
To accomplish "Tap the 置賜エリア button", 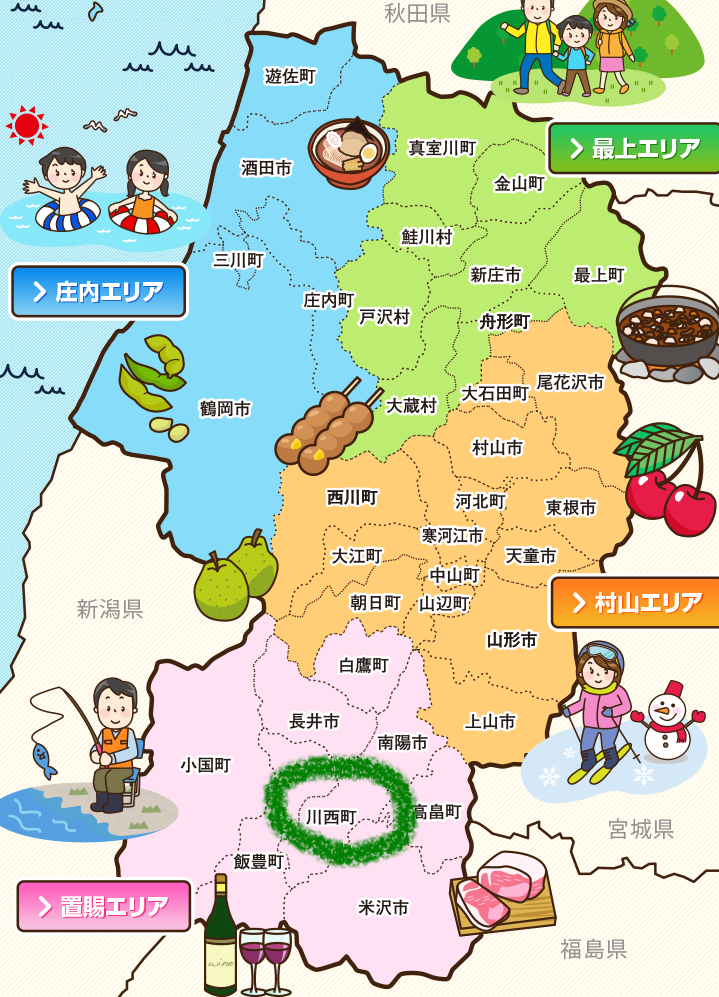I will pyautogui.click(x=104, y=906).
